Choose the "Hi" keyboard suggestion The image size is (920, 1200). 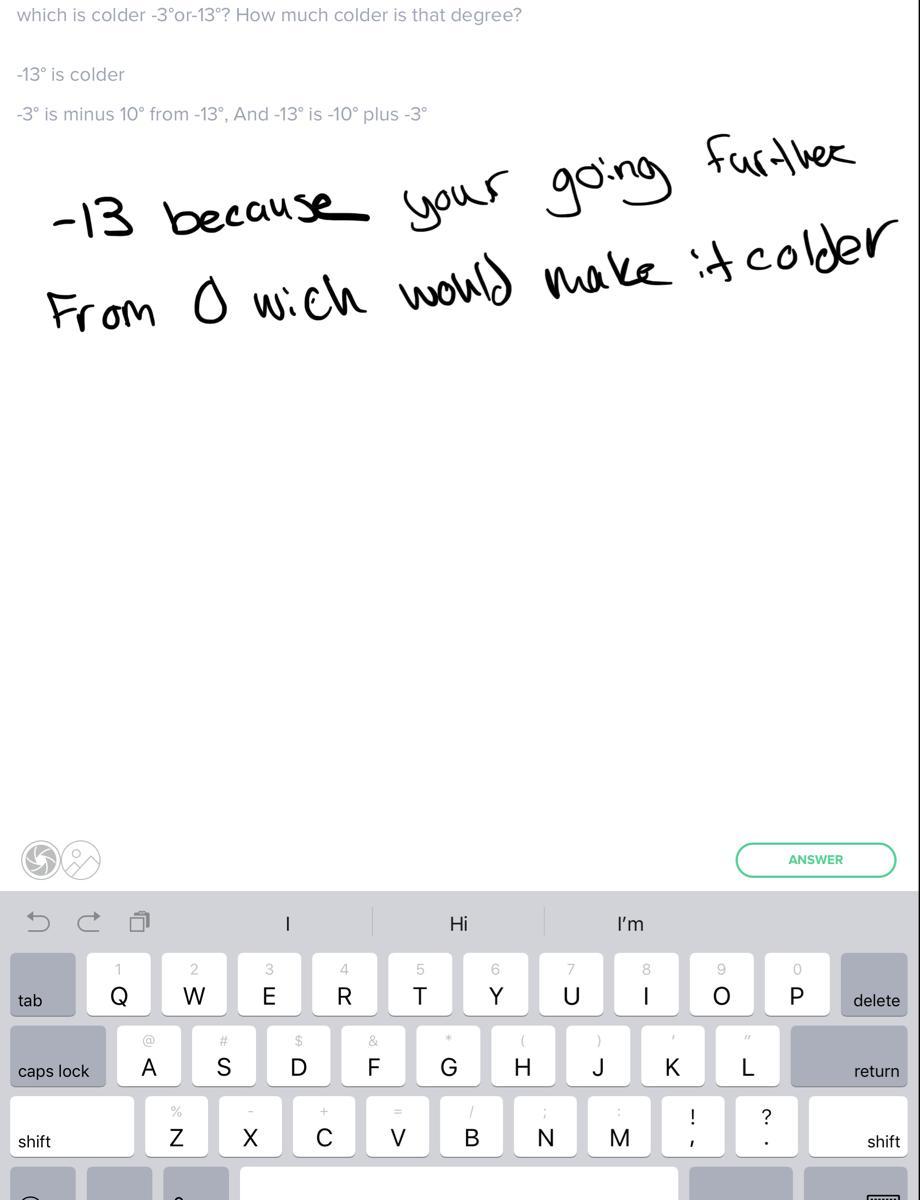458,924
